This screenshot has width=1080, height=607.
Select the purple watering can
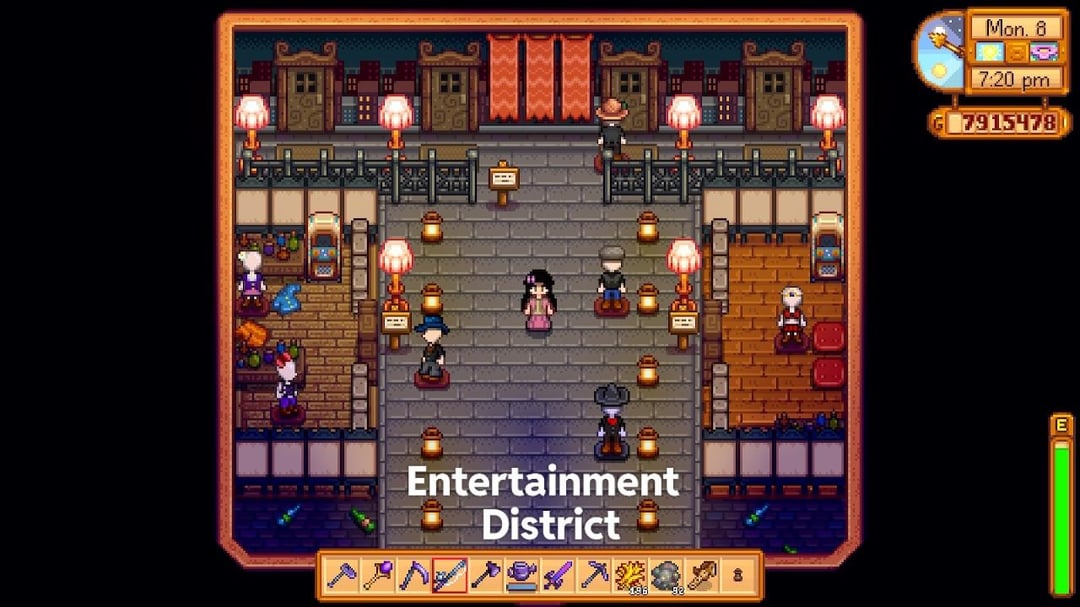pos(522,575)
